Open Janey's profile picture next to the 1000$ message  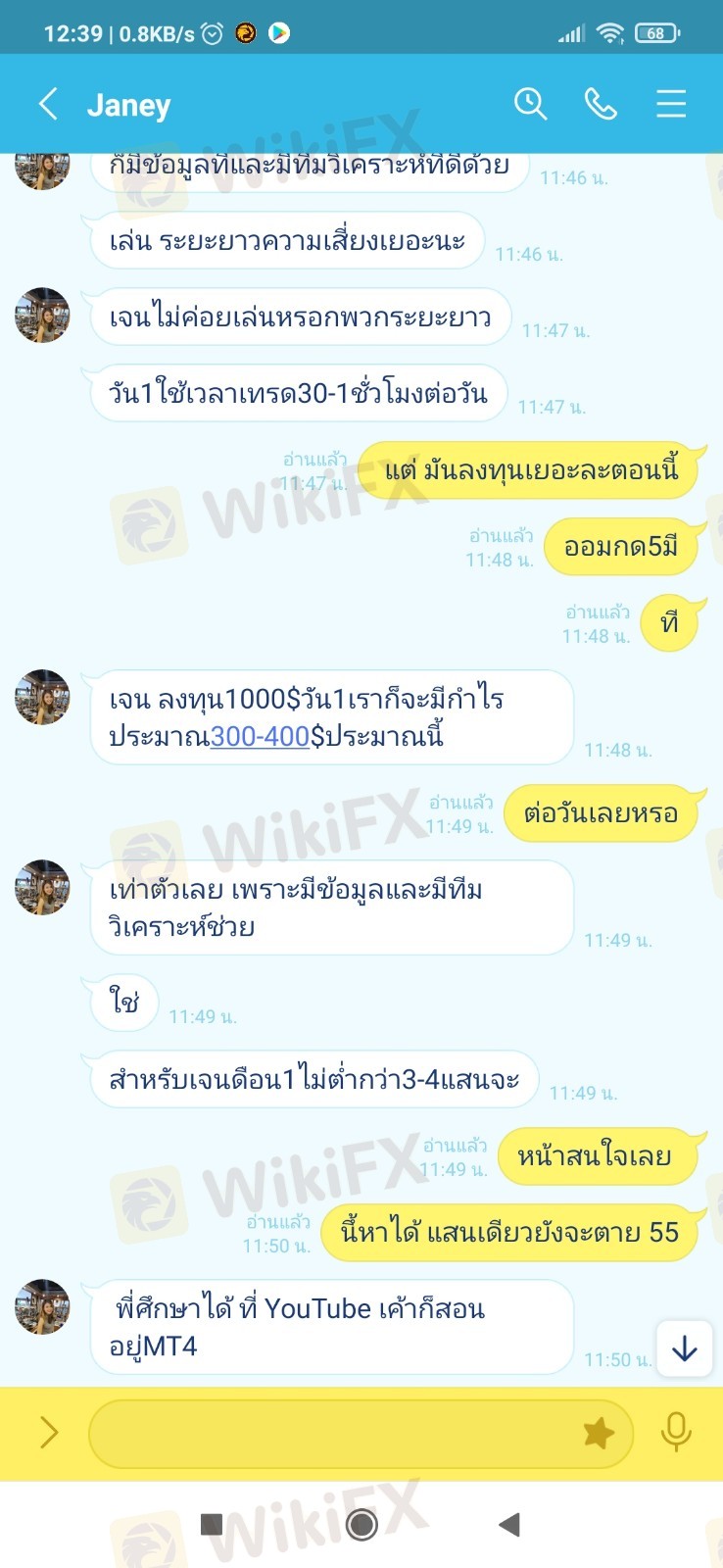pos(42,698)
